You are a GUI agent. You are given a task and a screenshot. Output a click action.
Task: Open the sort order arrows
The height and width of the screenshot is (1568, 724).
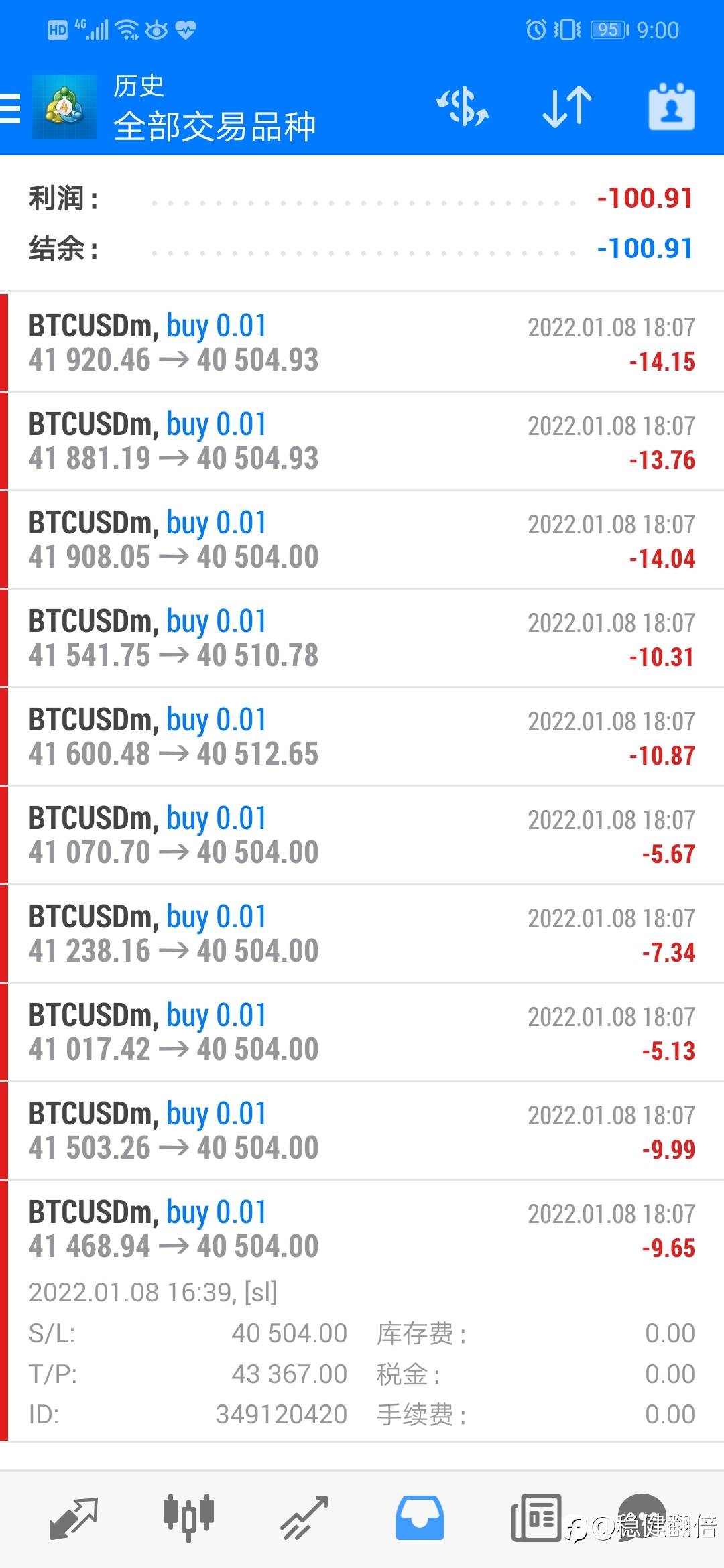(x=567, y=107)
